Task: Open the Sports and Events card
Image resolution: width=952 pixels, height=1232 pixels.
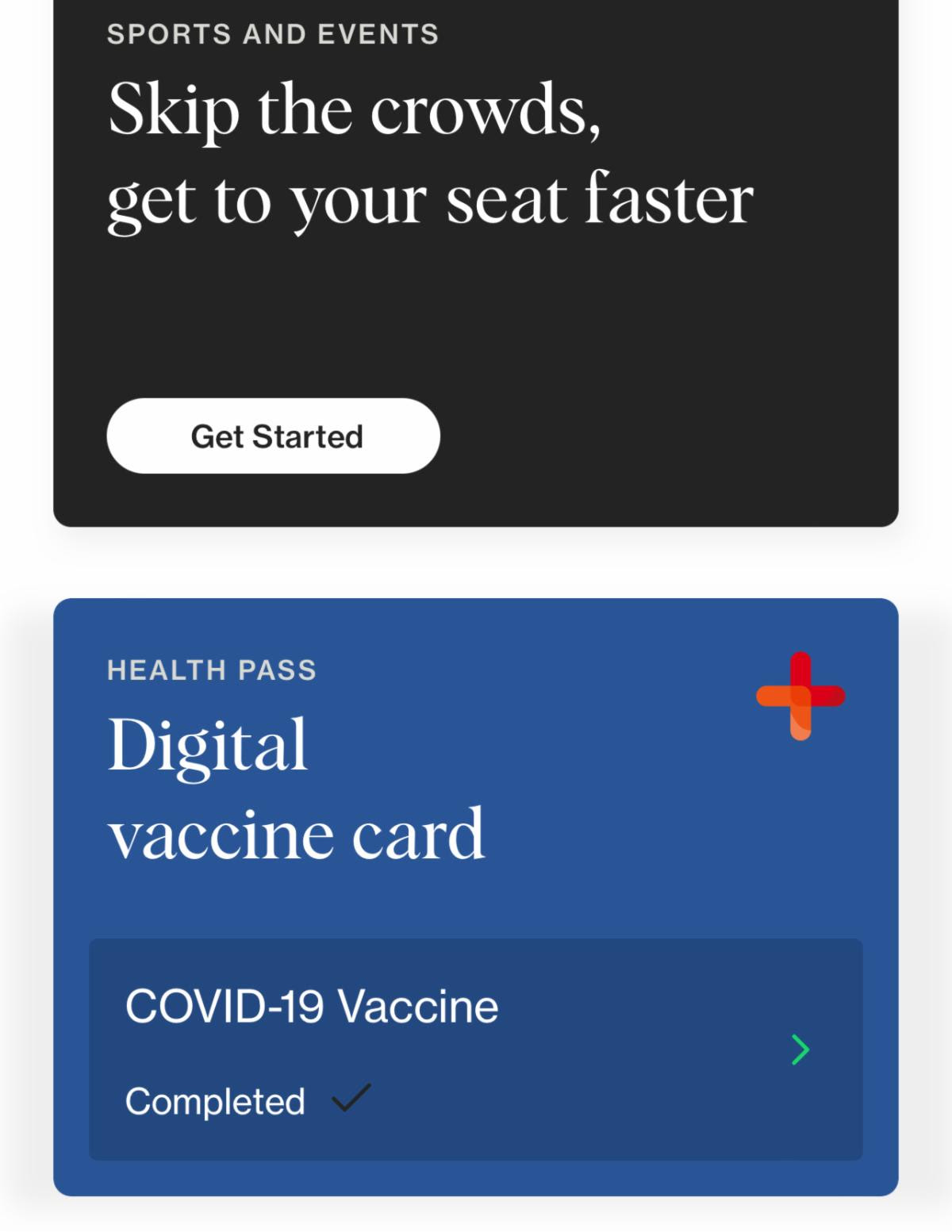Action: click(474, 238)
